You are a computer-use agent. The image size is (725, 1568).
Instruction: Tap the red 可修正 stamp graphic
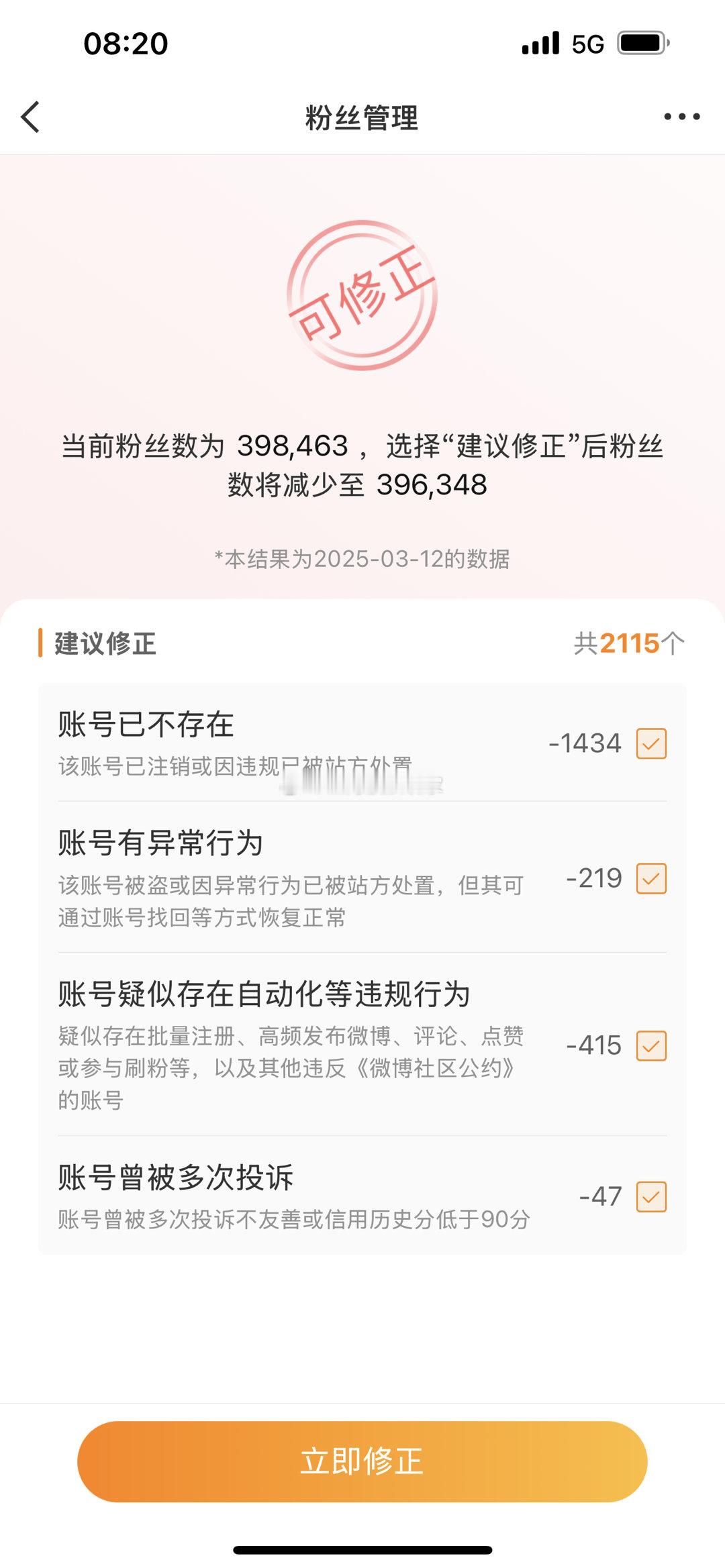362,297
